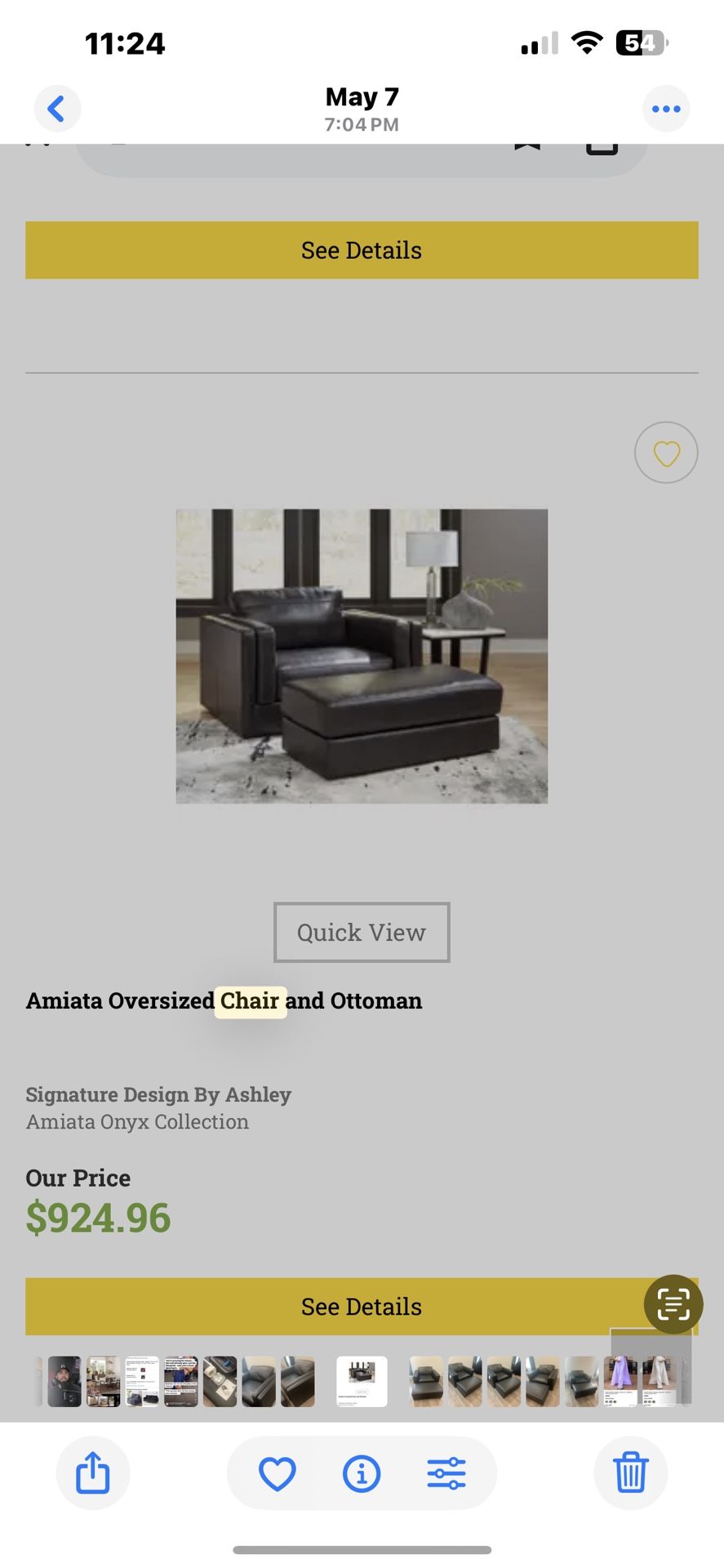Delete this photo with trash icon

tap(630, 1472)
